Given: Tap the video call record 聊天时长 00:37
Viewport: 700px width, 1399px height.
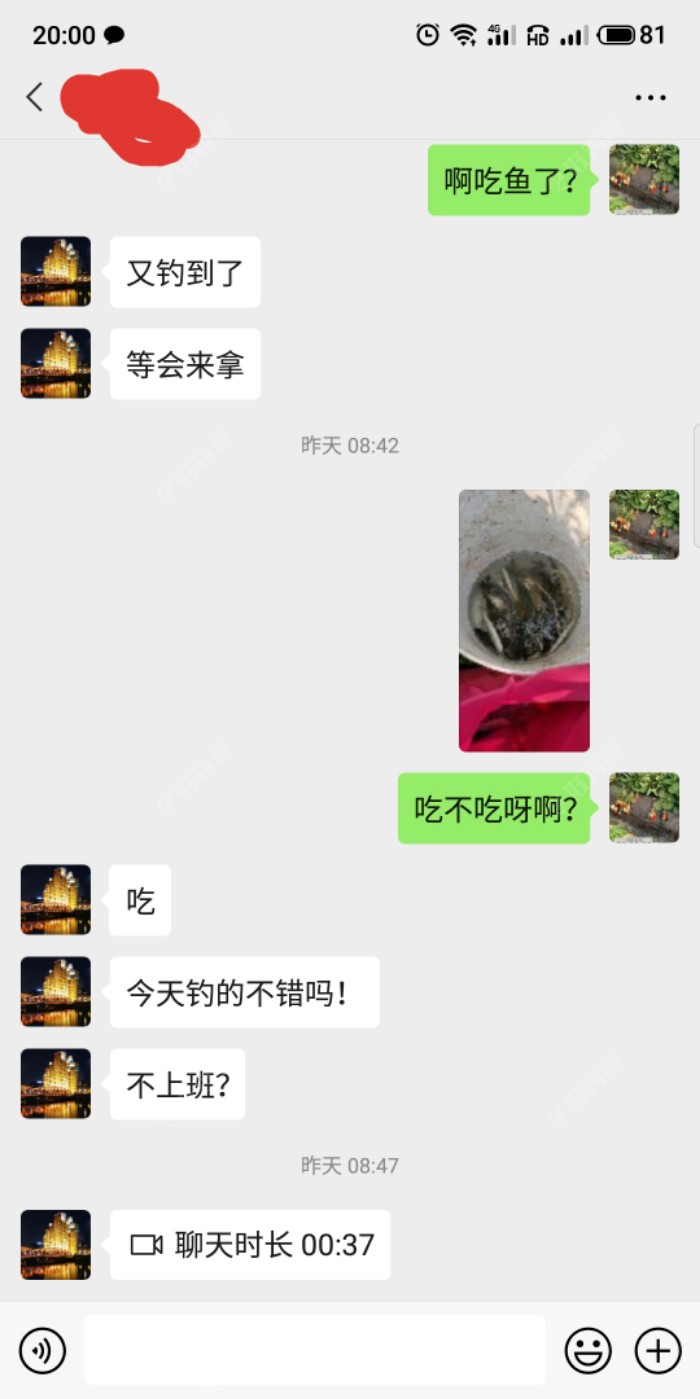Looking at the screenshot, I should click(x=250, y=1245).
